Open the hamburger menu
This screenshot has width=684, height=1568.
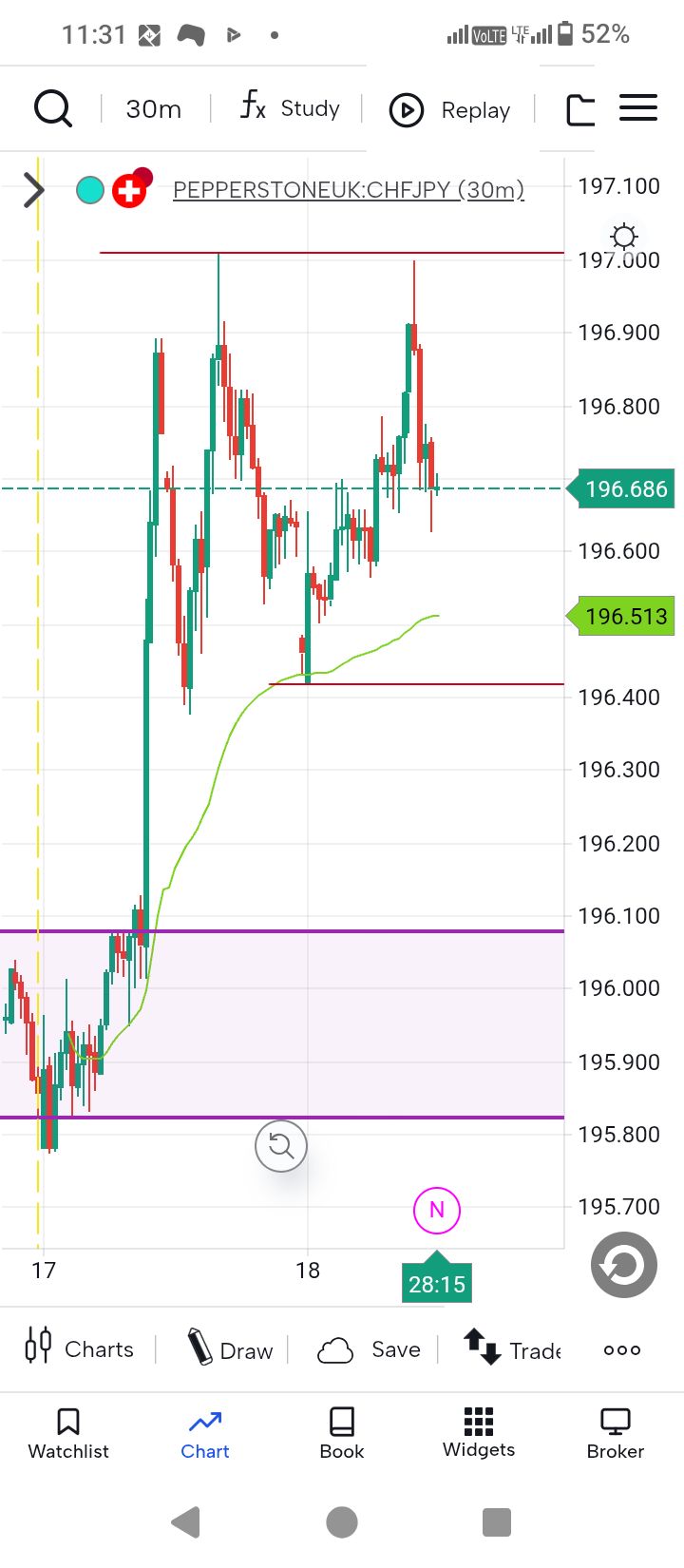pyautogui.click(x=638, y=108)
